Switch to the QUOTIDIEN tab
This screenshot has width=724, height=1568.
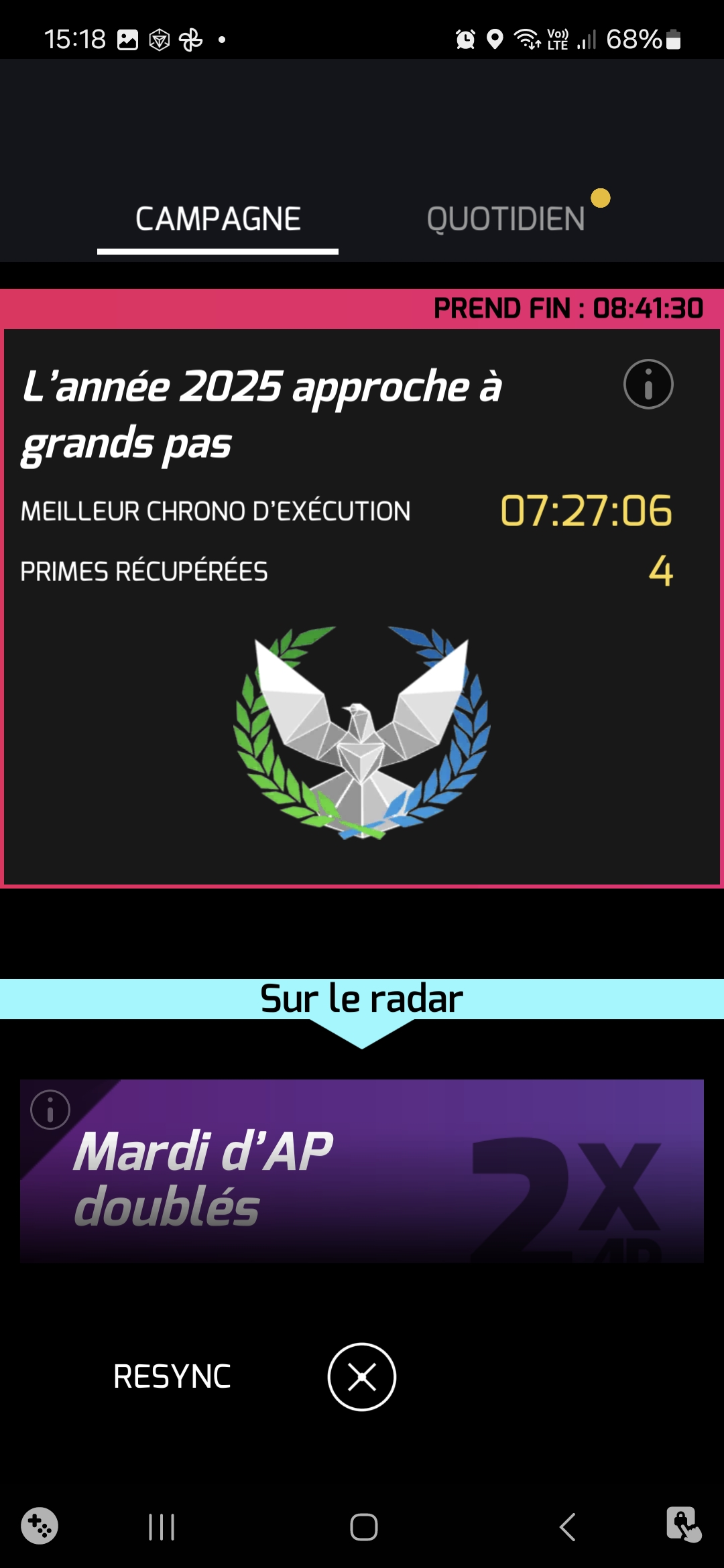pos(506,219)
